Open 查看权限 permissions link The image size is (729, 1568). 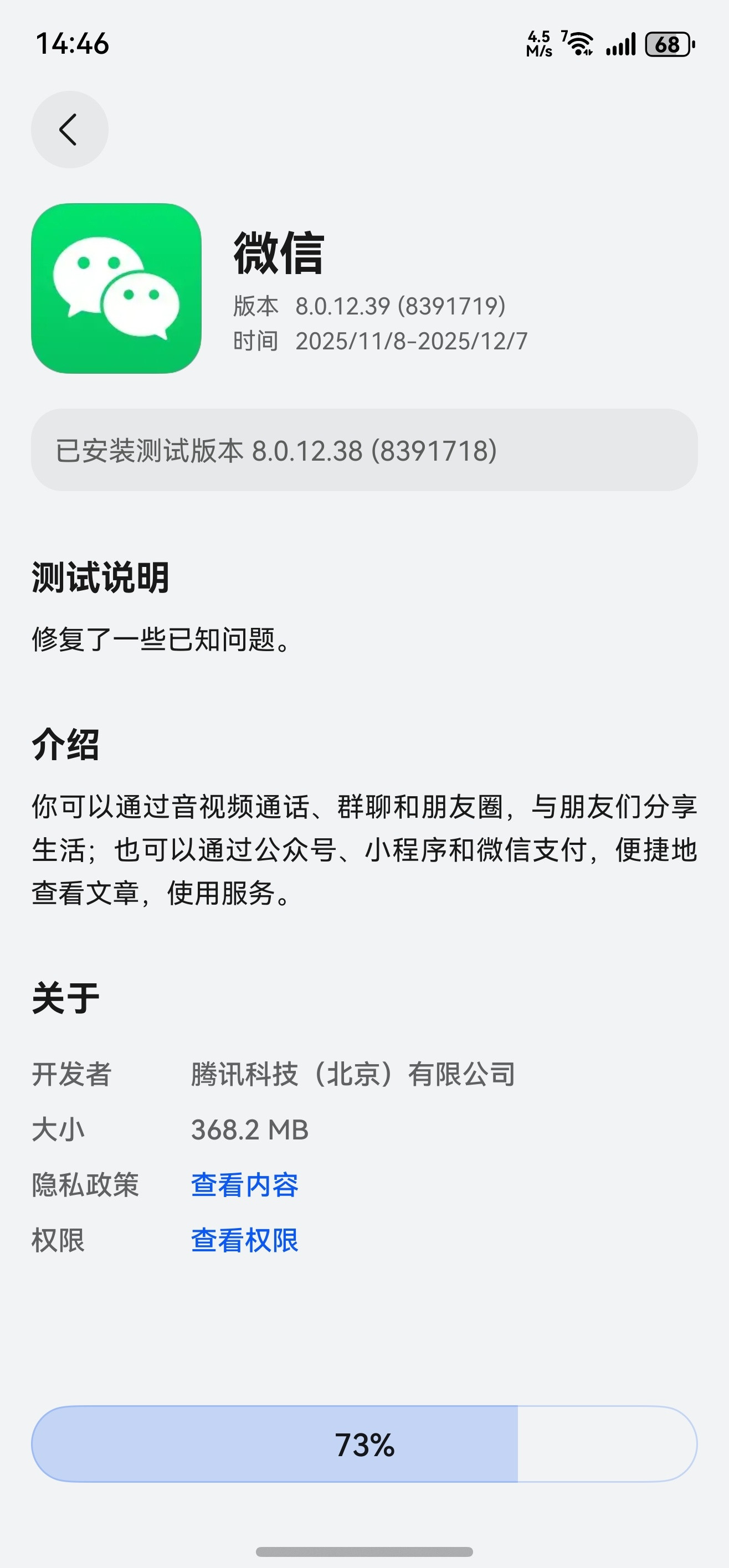click(244, 1240)
